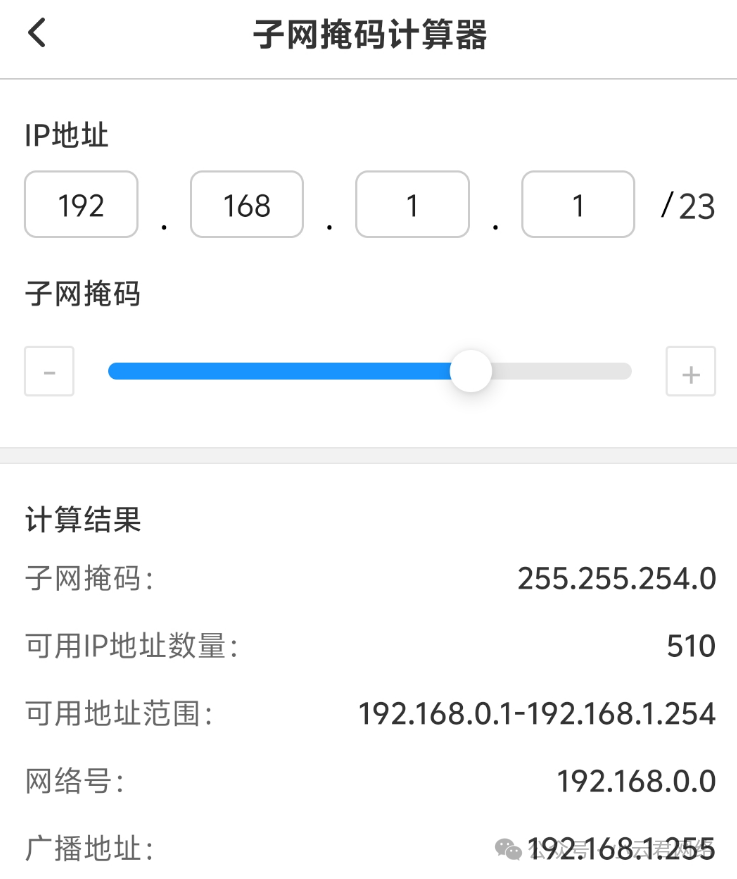
Task: Select the fourth IP octet field
Action: (578, 205)
